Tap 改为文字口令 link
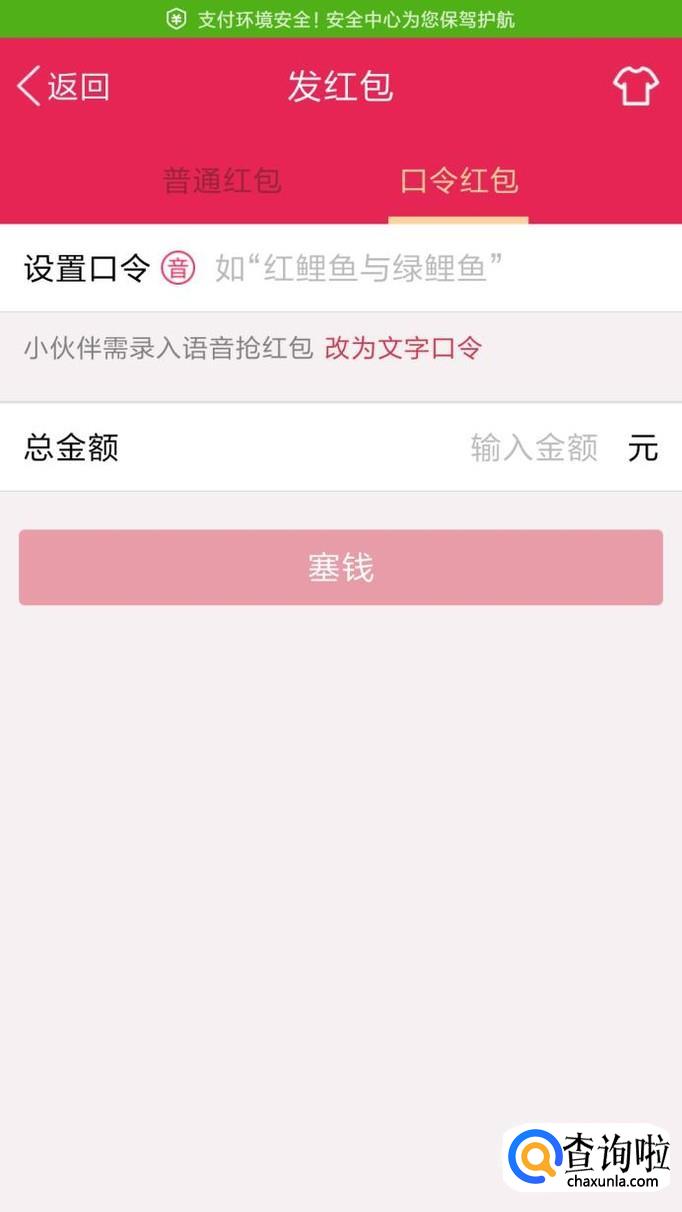Image resolution: width=682 pixels, height=1212 pixels. pos(403,348)
